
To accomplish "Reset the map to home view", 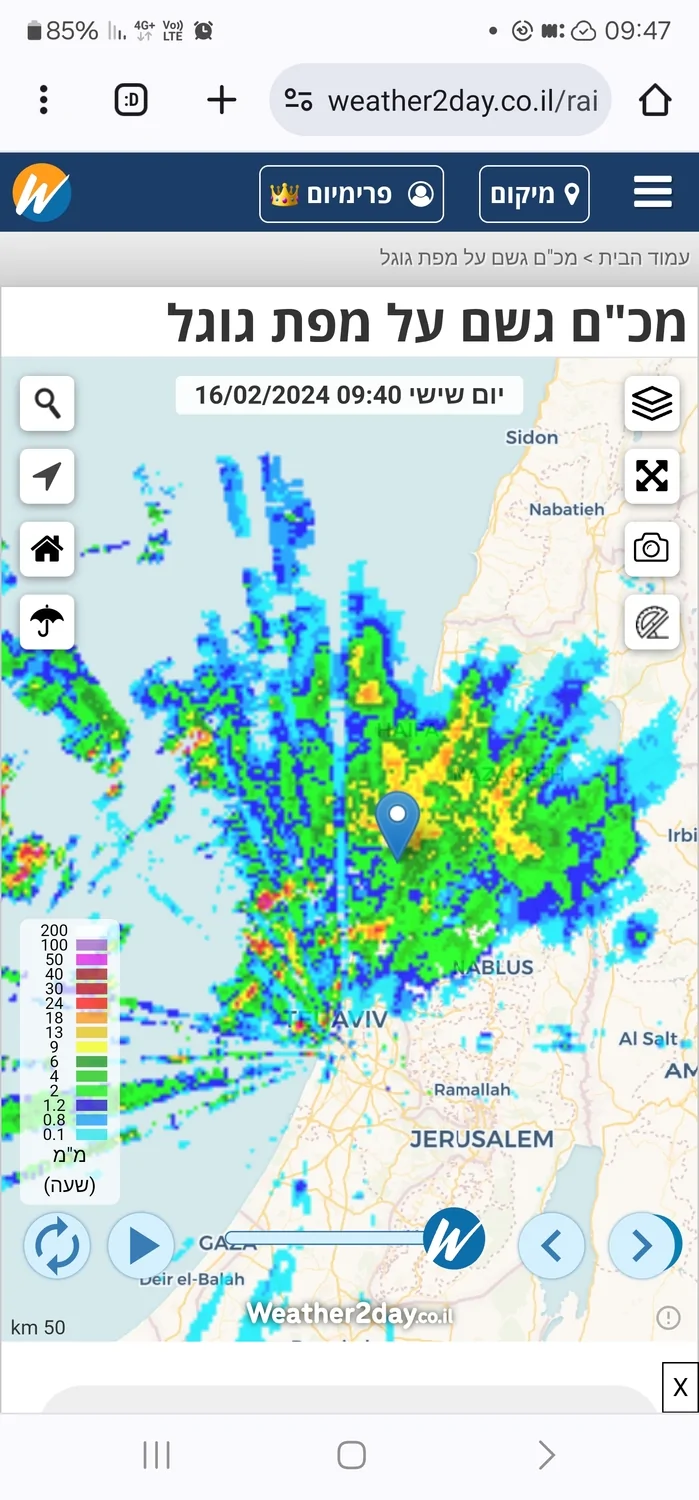I will coord(47,549).
